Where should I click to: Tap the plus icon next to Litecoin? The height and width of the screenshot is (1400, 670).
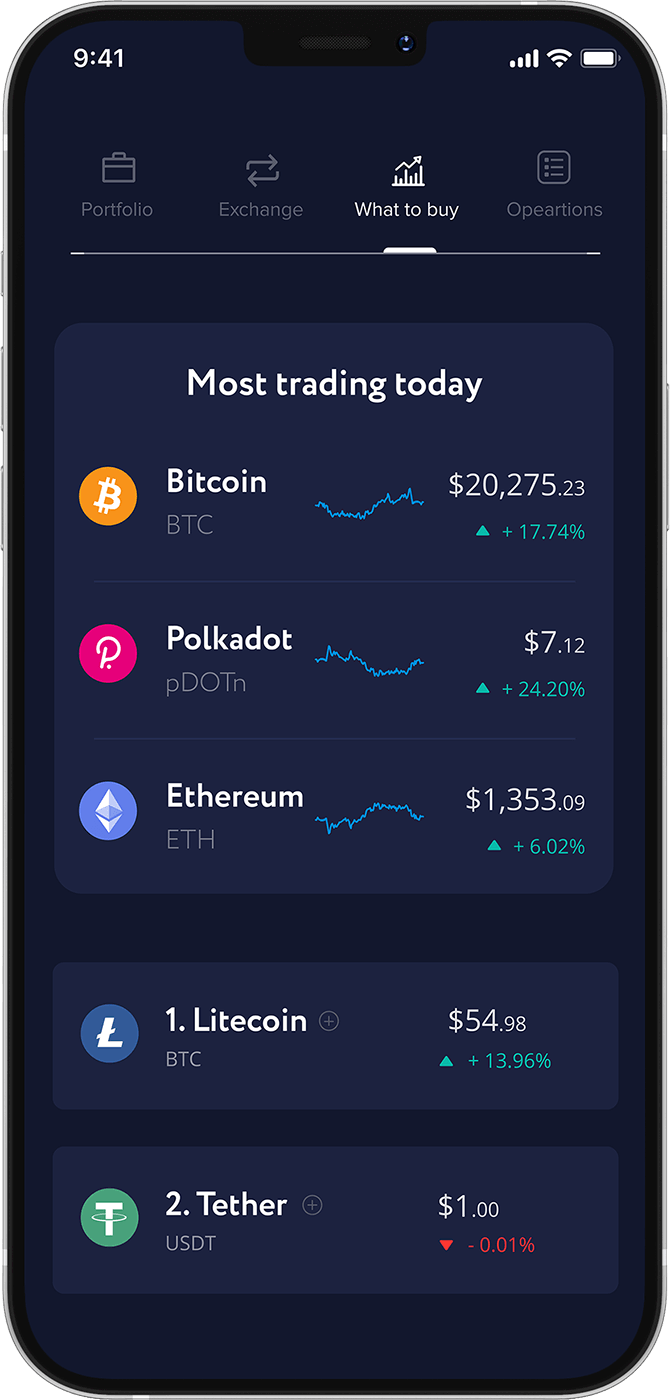pos(329,1021)
